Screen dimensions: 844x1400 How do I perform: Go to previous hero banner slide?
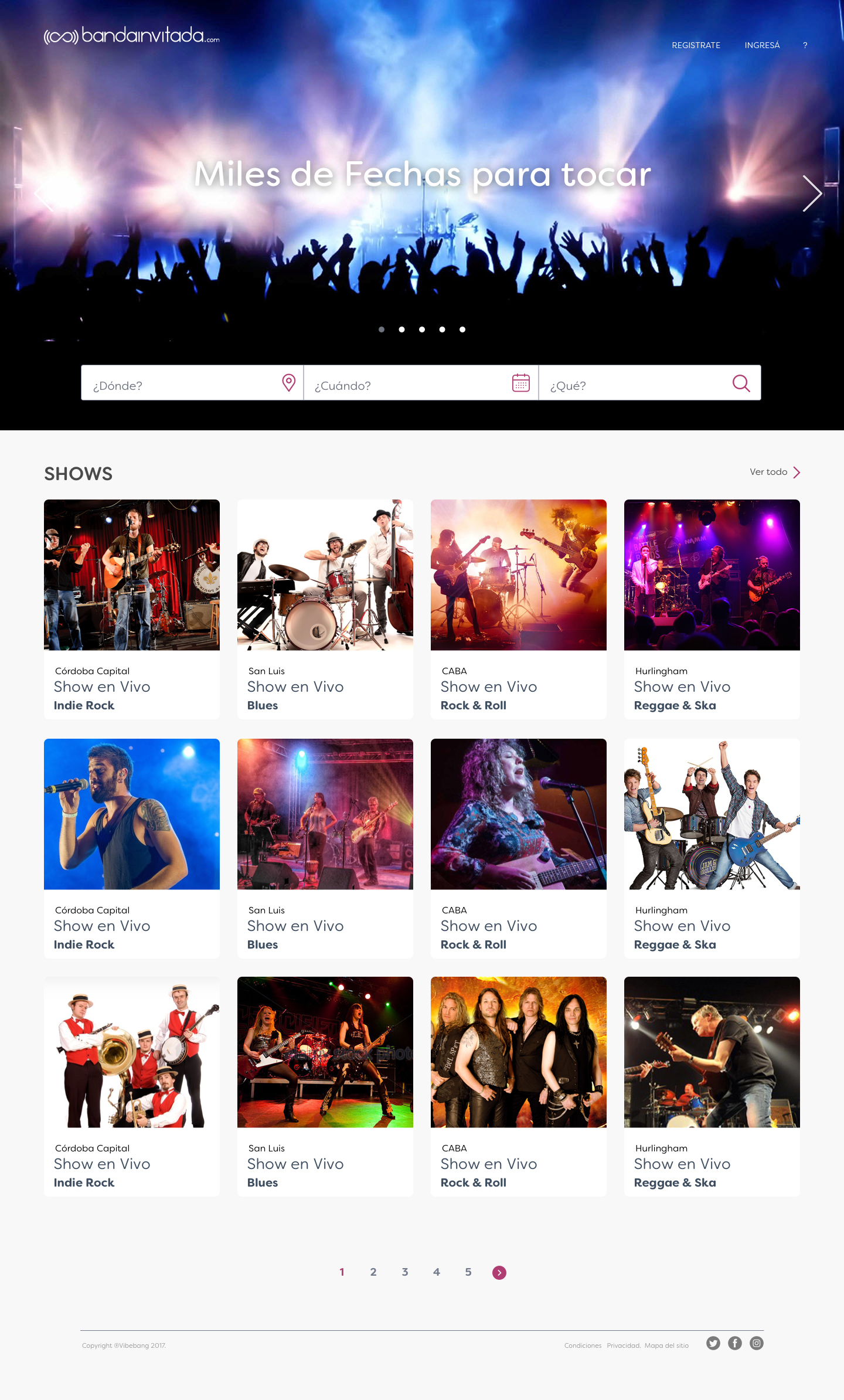tap(44, 193)
